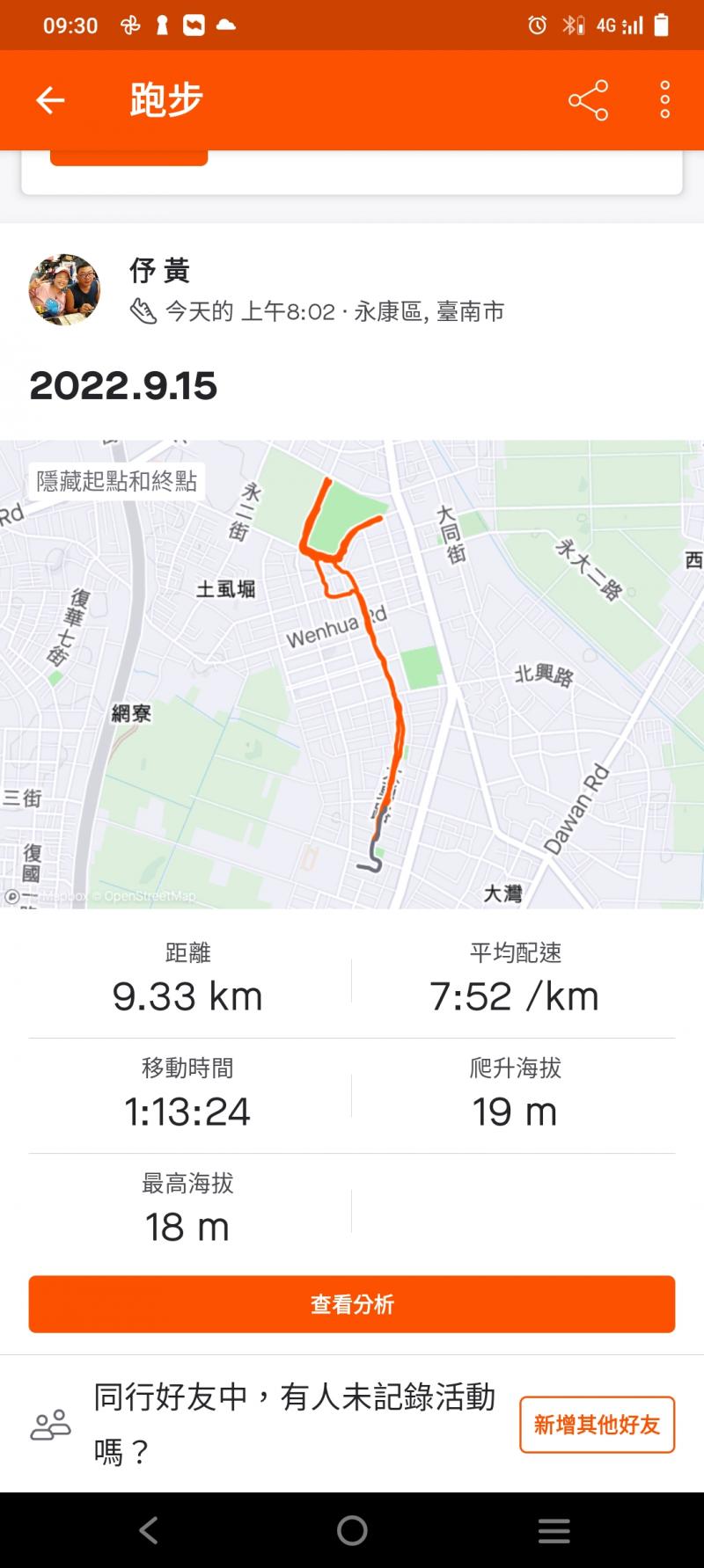Show recent apps from navigation bar
This screenshot has height=1568, width=704.
click(x=554, y=1530)
